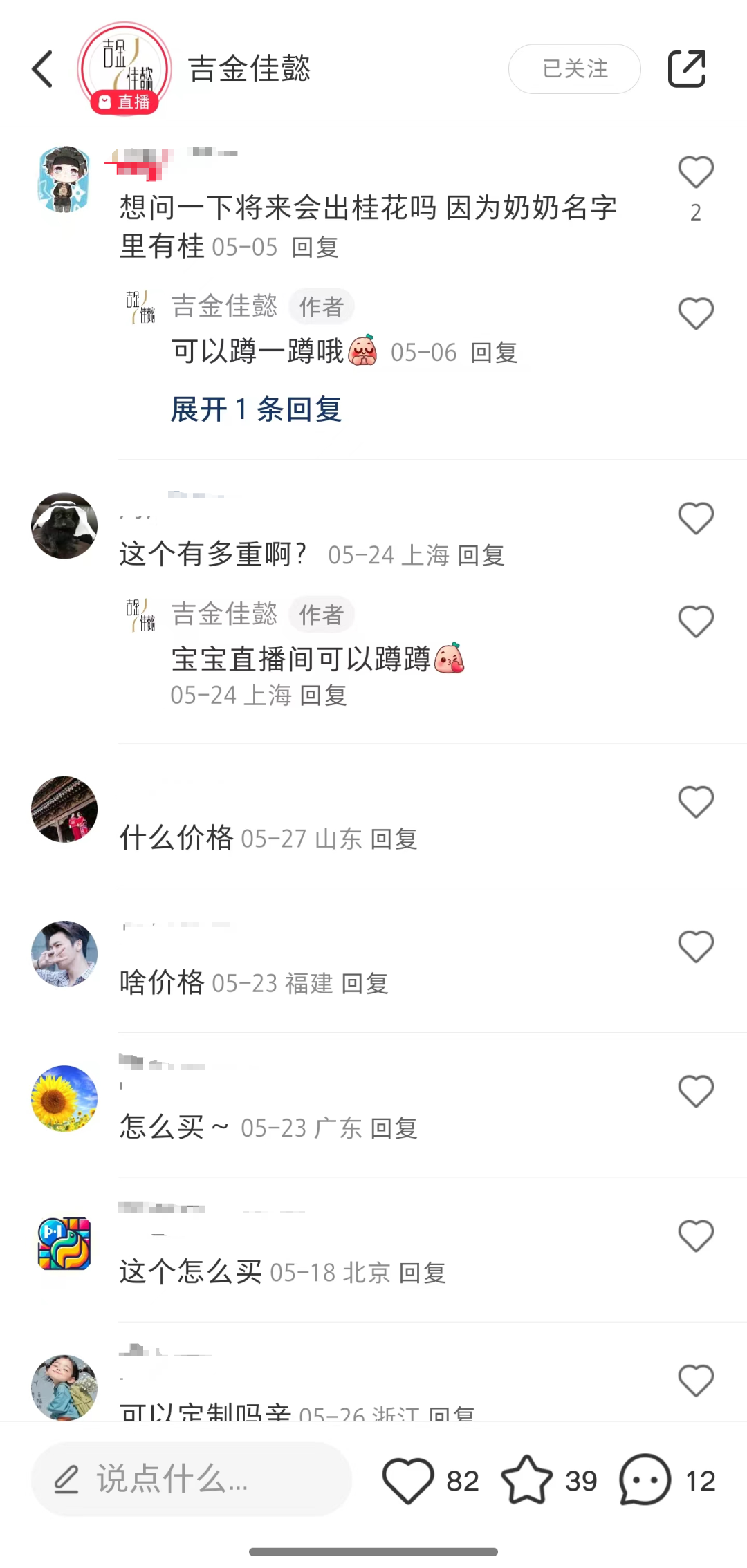
Task: Tap the 已关注 following button
Action: point(574,69)
